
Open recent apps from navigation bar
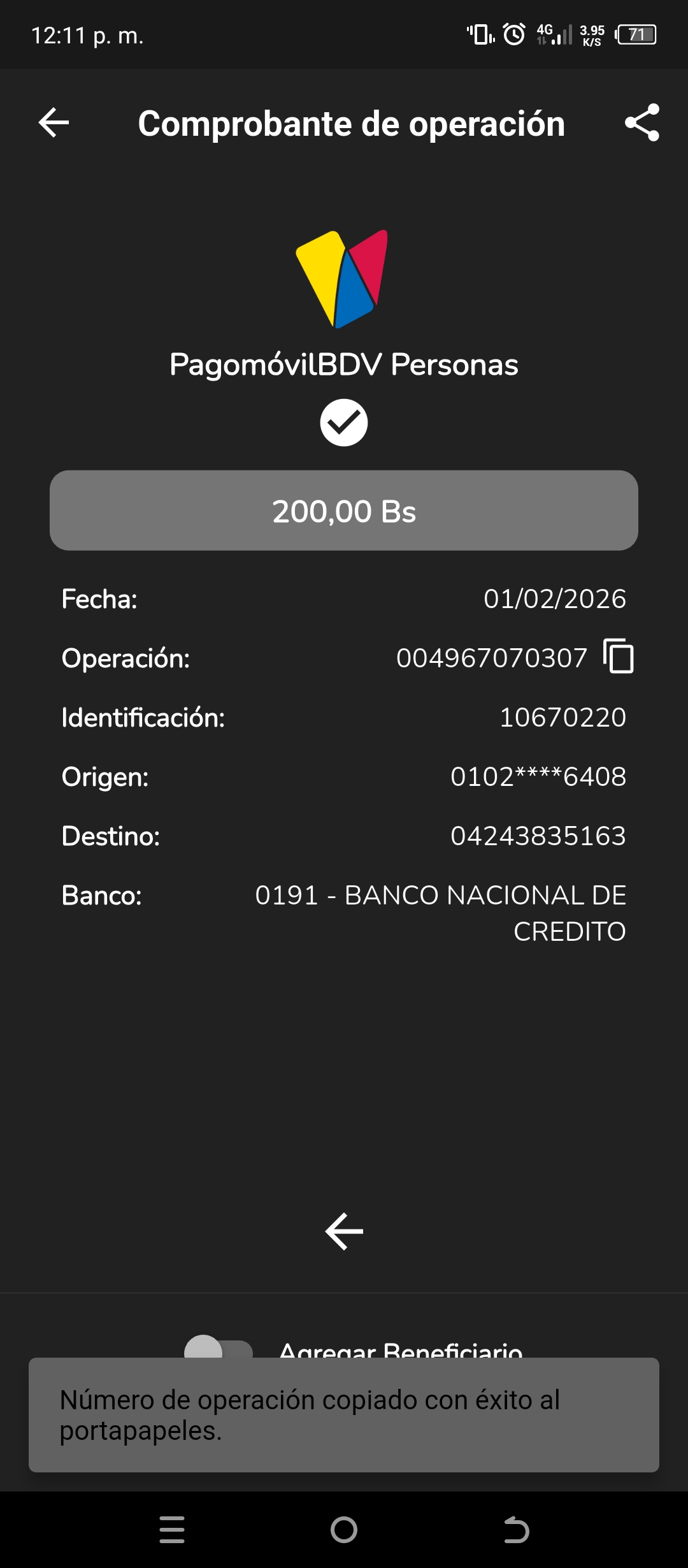click(172, 1530)
